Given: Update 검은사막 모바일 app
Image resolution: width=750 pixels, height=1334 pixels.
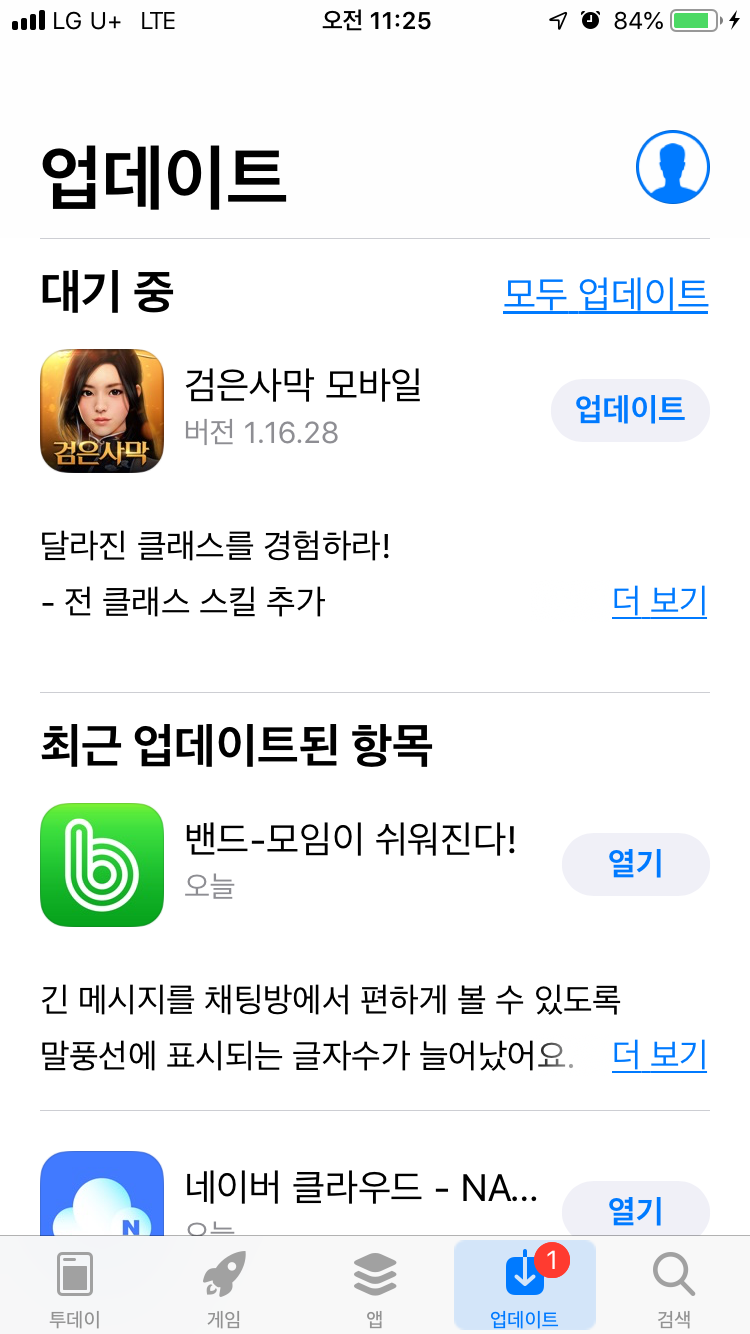Looking at the screenshot, I should (x=630, y=409).
